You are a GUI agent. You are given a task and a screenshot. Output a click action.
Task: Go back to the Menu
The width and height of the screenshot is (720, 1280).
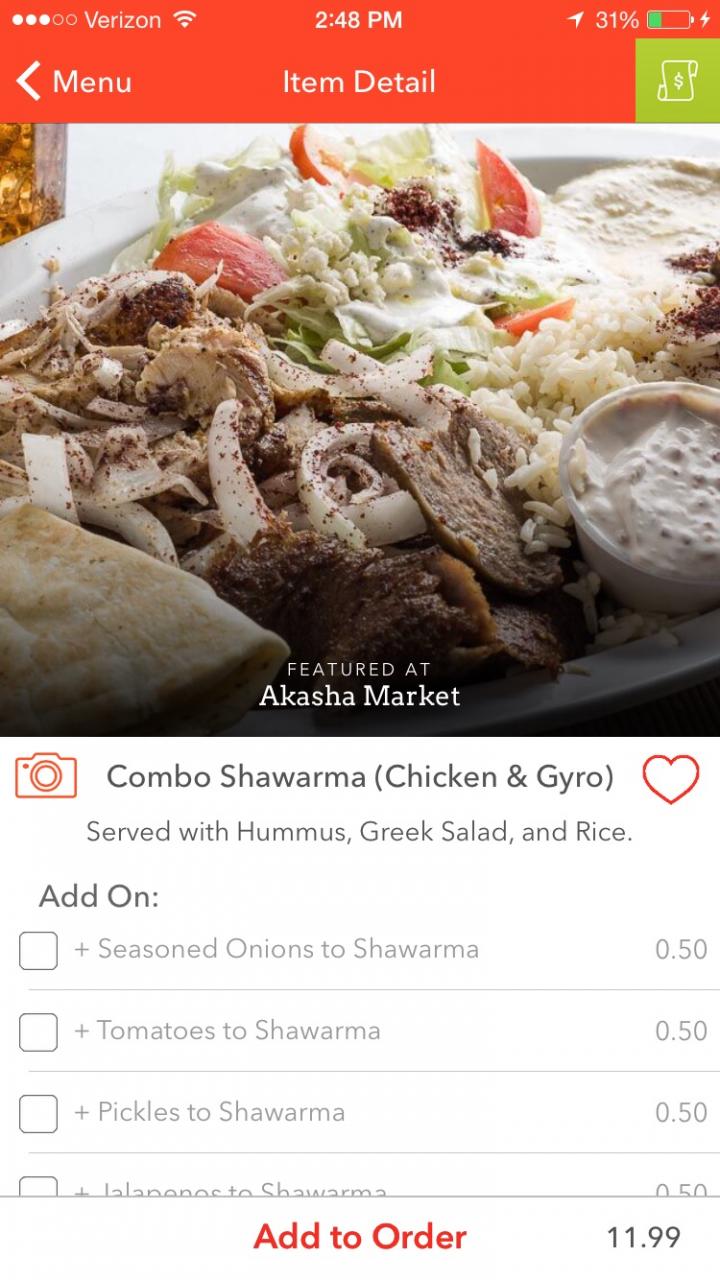(74, 81)
